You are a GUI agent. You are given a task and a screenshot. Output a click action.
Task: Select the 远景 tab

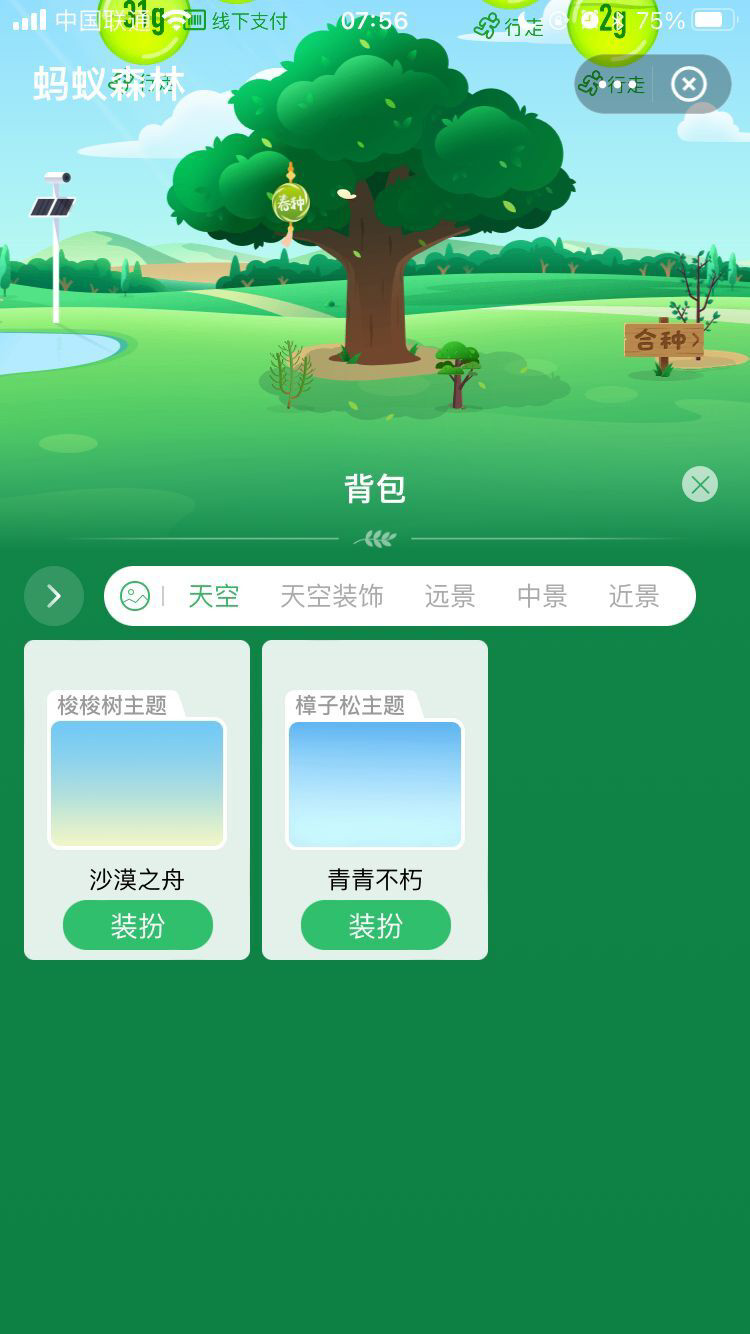(449, 596)
